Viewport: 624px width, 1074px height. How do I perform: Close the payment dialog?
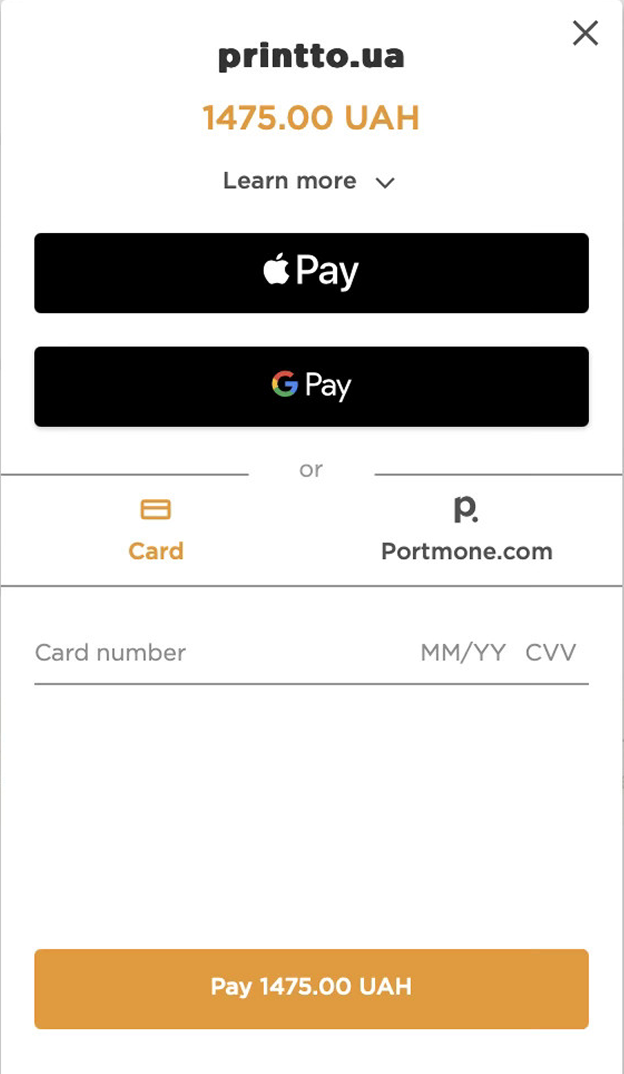pos(585,34)
